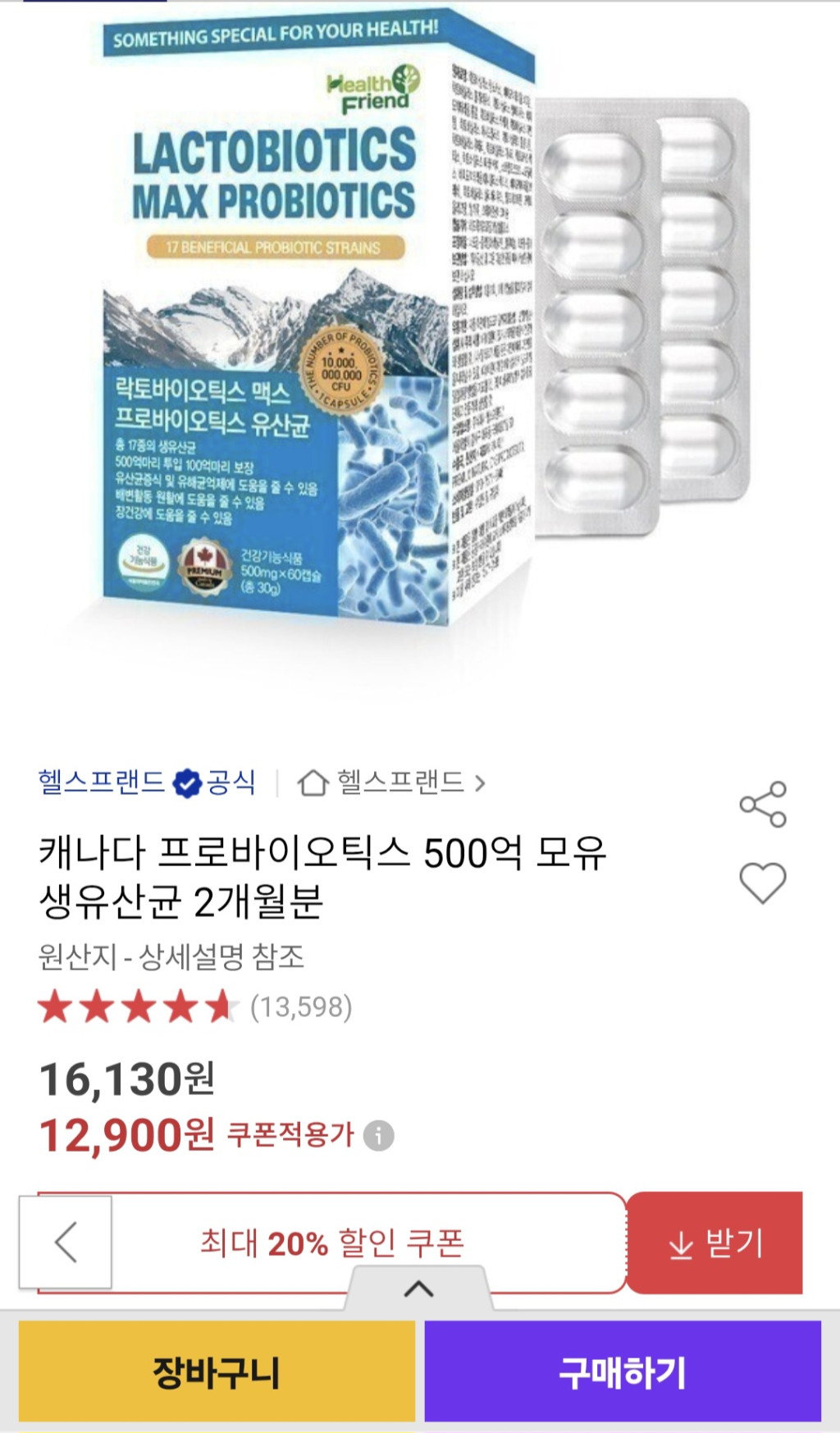Screen dimensions: 840x1433
Task: Add item to cart via 장바구니
Action: click(217, 1371)
